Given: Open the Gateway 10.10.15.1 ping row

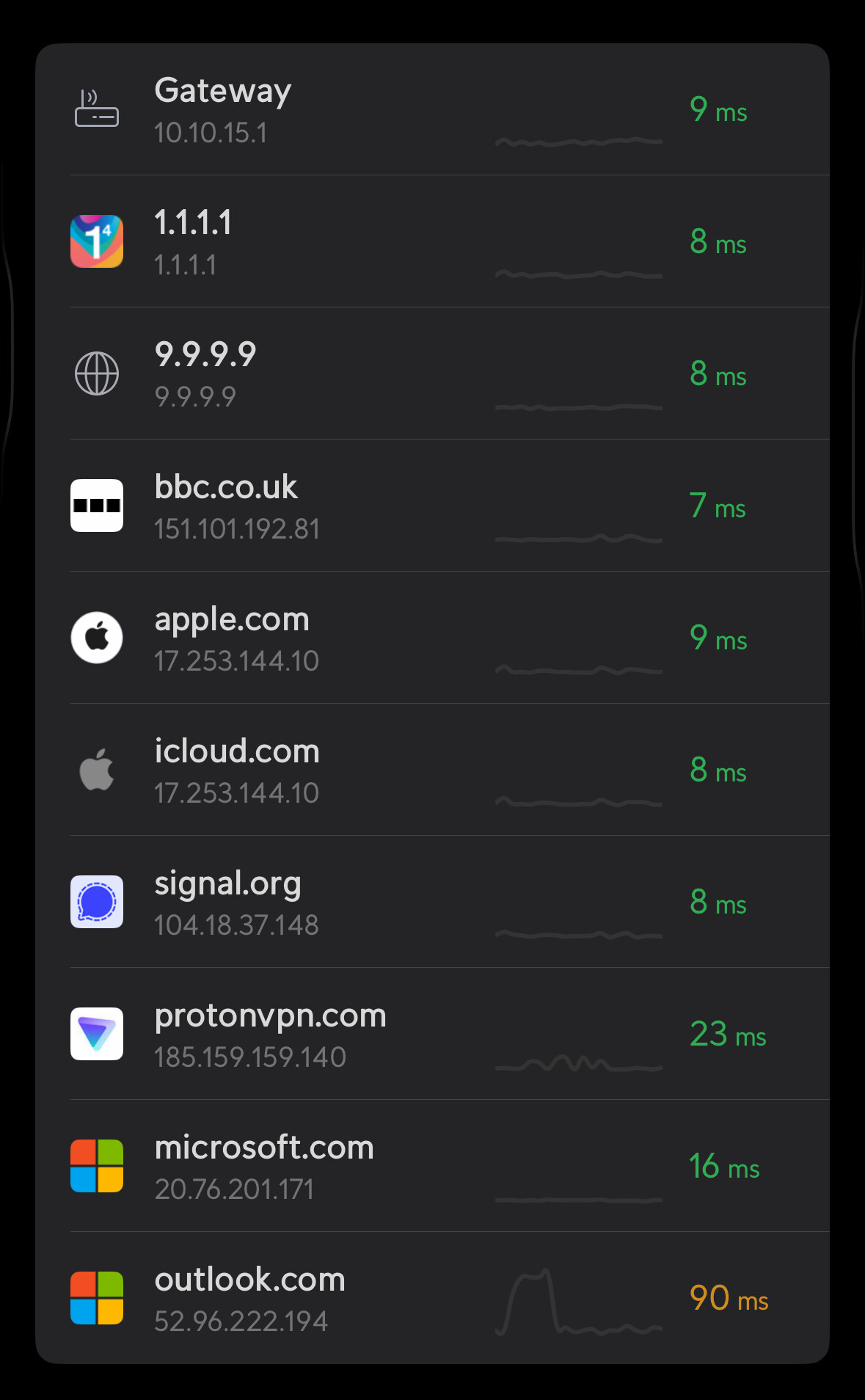Looking at the screenshot, I should pyautogui.click(x=432, y=109).
